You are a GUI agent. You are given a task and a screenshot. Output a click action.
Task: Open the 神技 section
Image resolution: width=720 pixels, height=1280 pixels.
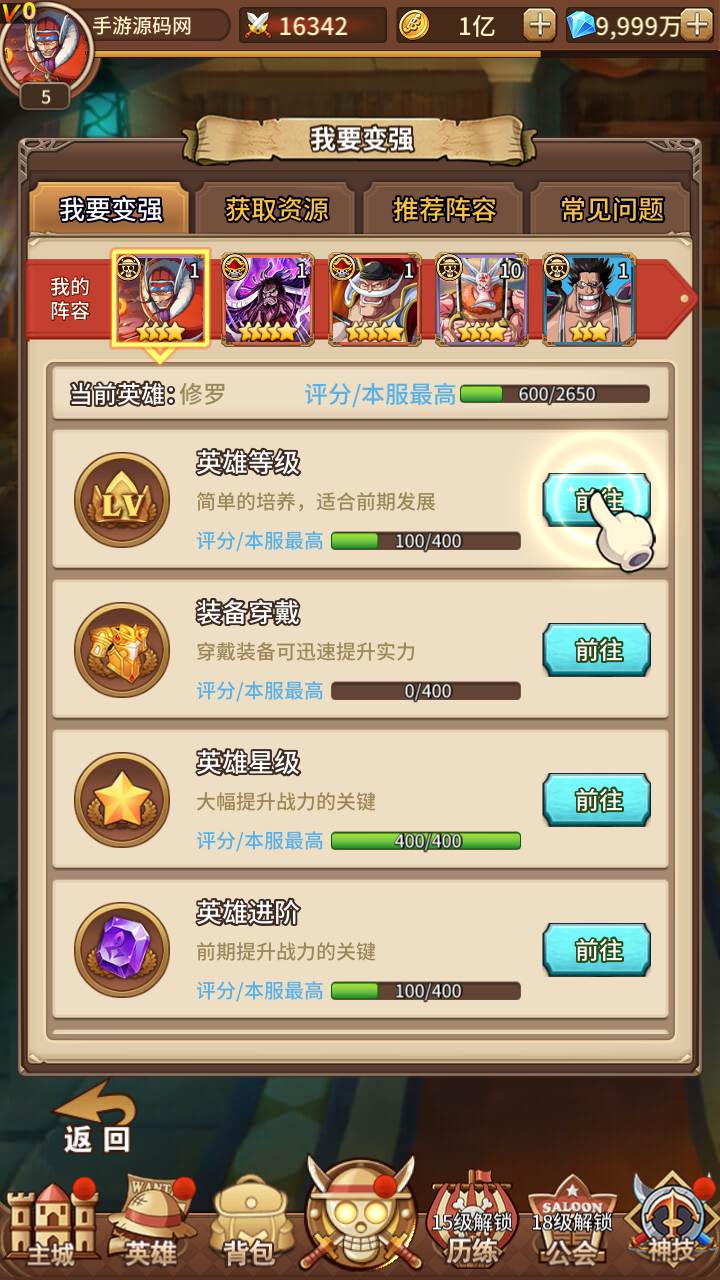668,1225
